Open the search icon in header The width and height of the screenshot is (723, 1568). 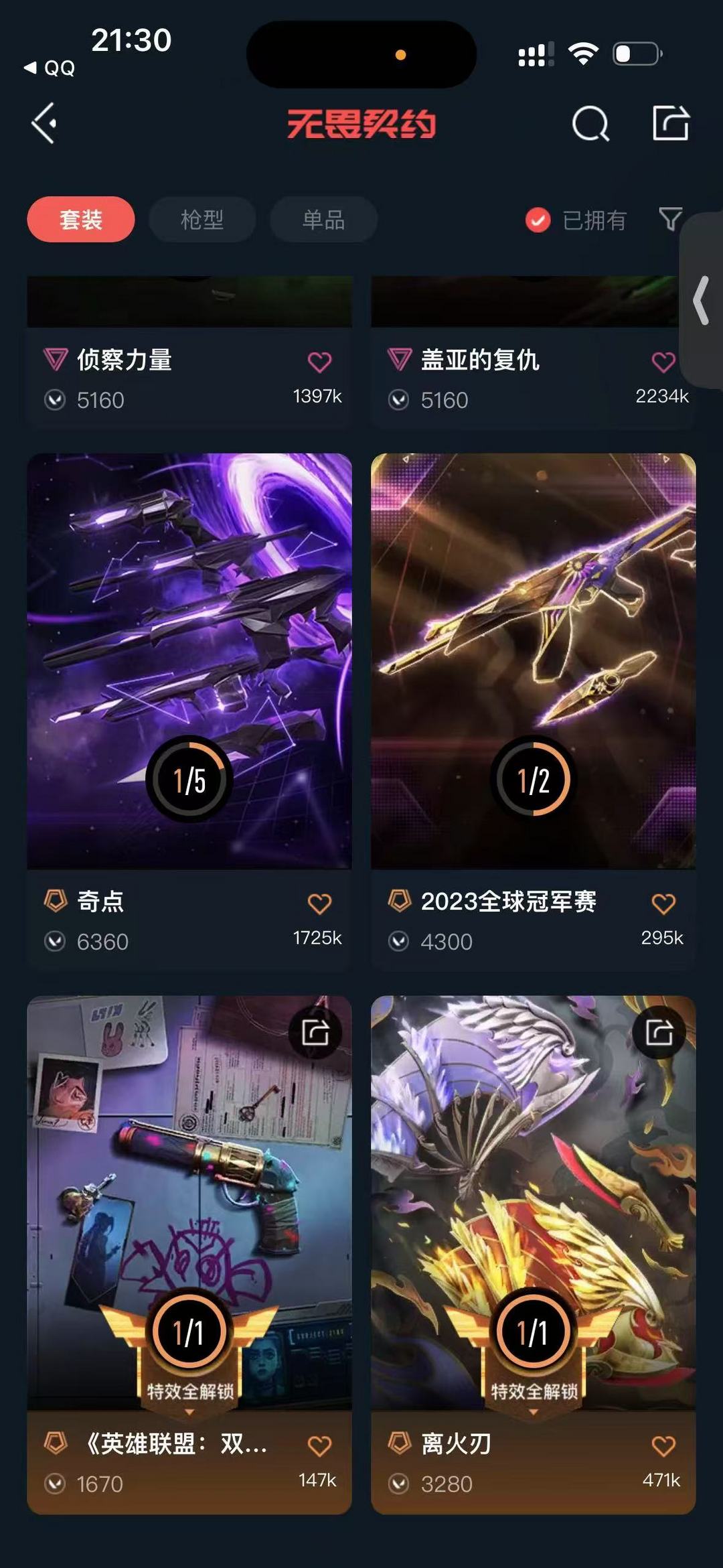tap(590, 123)
